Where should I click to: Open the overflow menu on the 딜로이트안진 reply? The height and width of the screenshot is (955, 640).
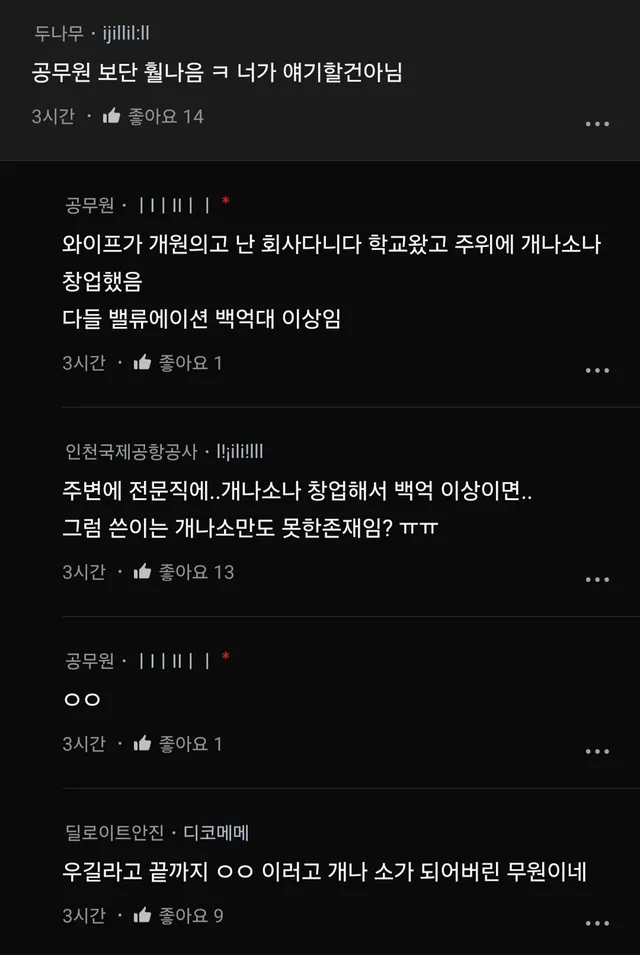[597, 922]
